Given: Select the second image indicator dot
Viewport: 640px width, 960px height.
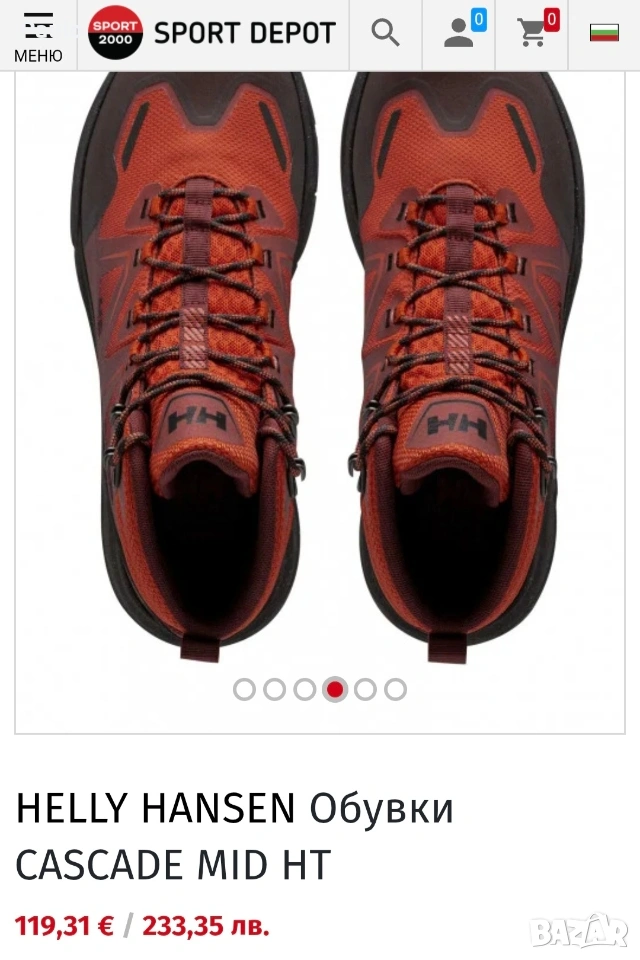Looking at the screenshot, I should tap(274, 689).
